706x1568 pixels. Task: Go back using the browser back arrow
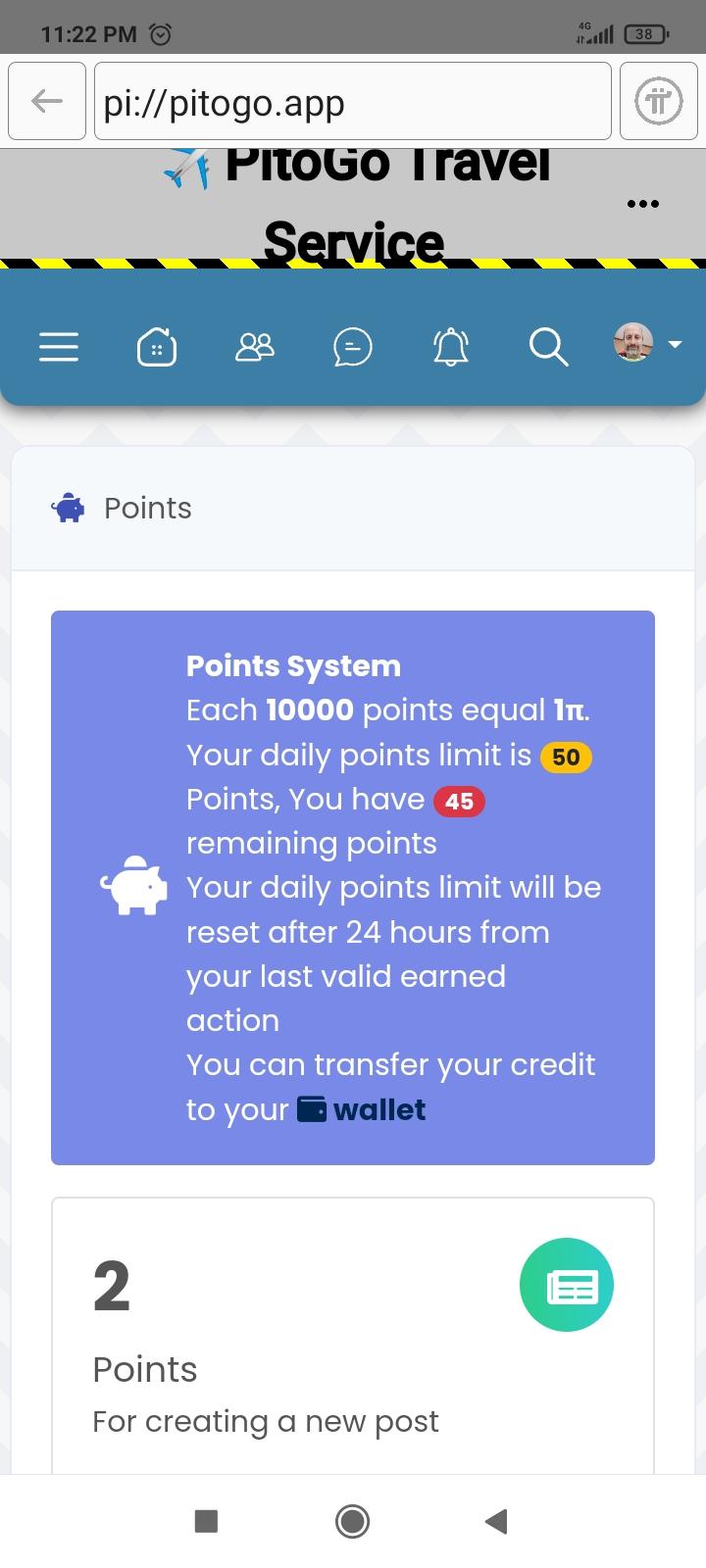46,101
